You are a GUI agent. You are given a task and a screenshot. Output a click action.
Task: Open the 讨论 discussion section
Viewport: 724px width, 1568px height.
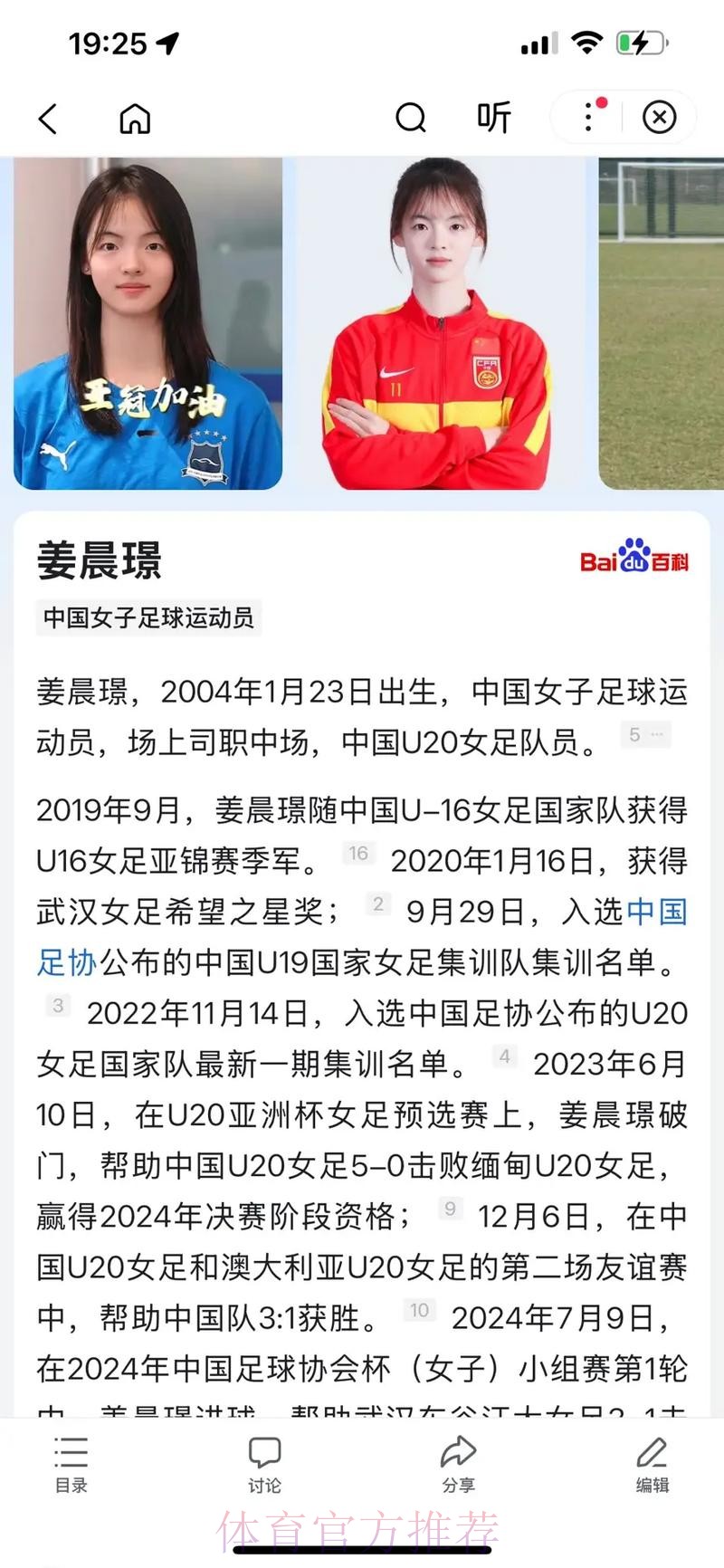point(264,1464)
